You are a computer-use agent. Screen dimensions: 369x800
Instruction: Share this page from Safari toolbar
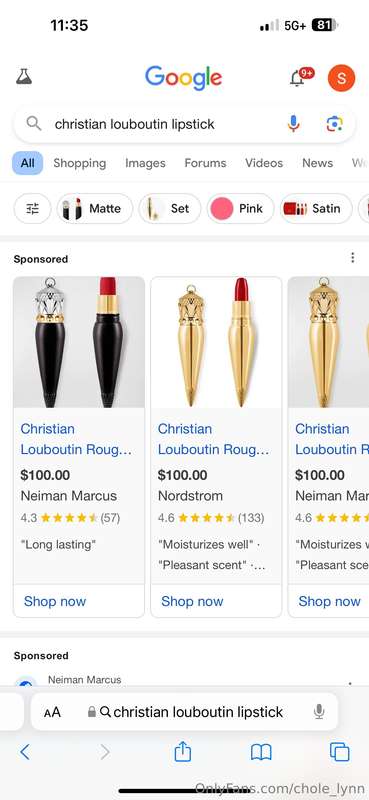[183, 752]
